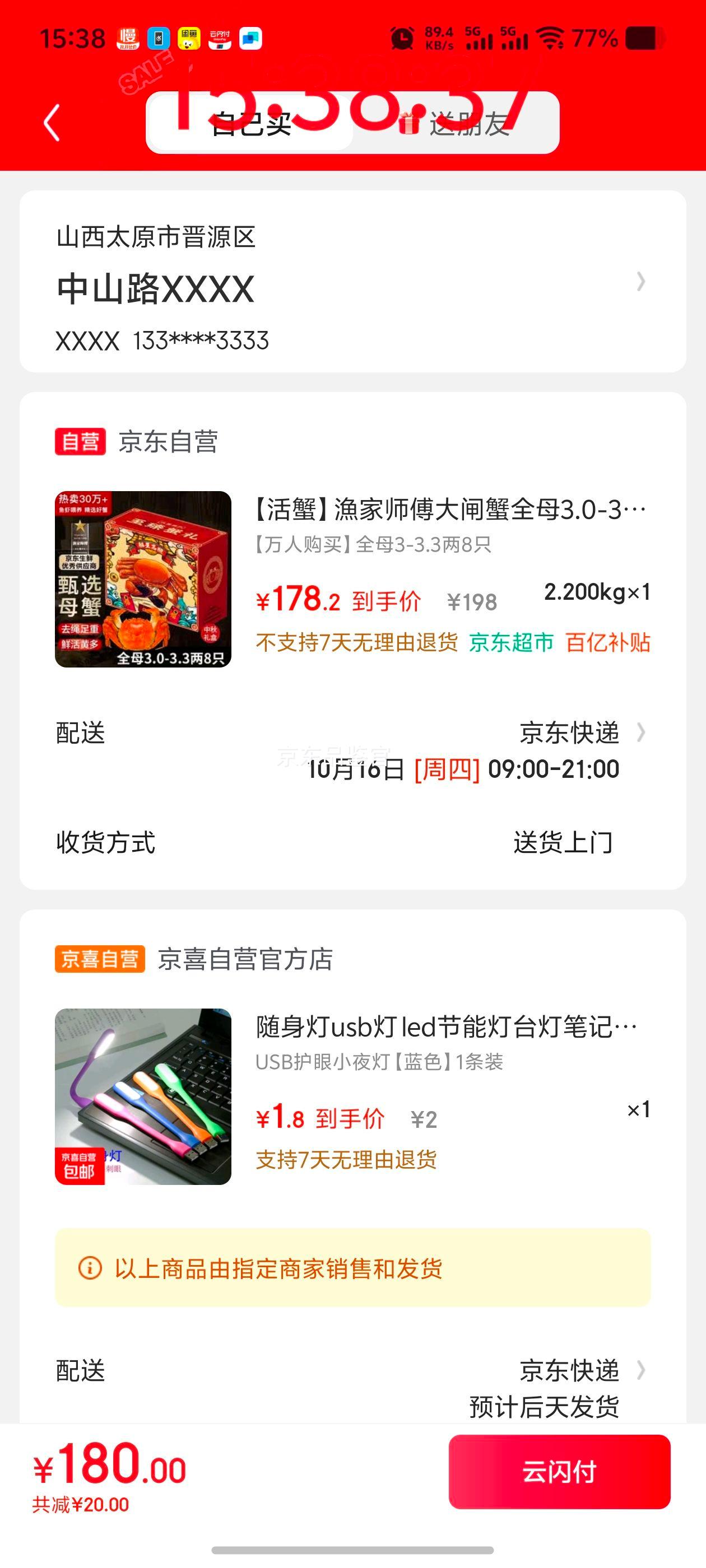Change the crab order's 配送 time (10月16日)
This screenshot has height=1568, width=706.
point(463,750)
